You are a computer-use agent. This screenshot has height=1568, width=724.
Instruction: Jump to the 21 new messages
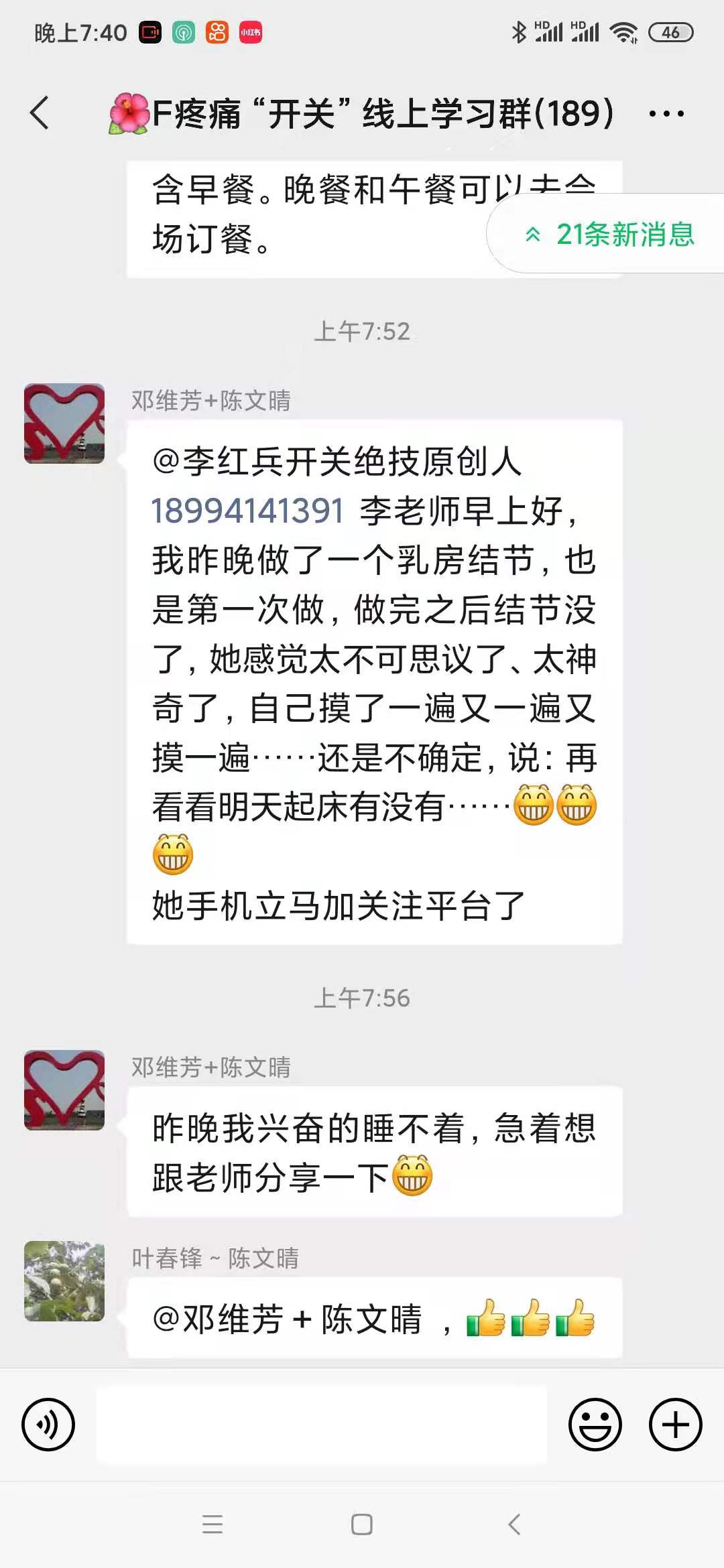tap(610, 235)
